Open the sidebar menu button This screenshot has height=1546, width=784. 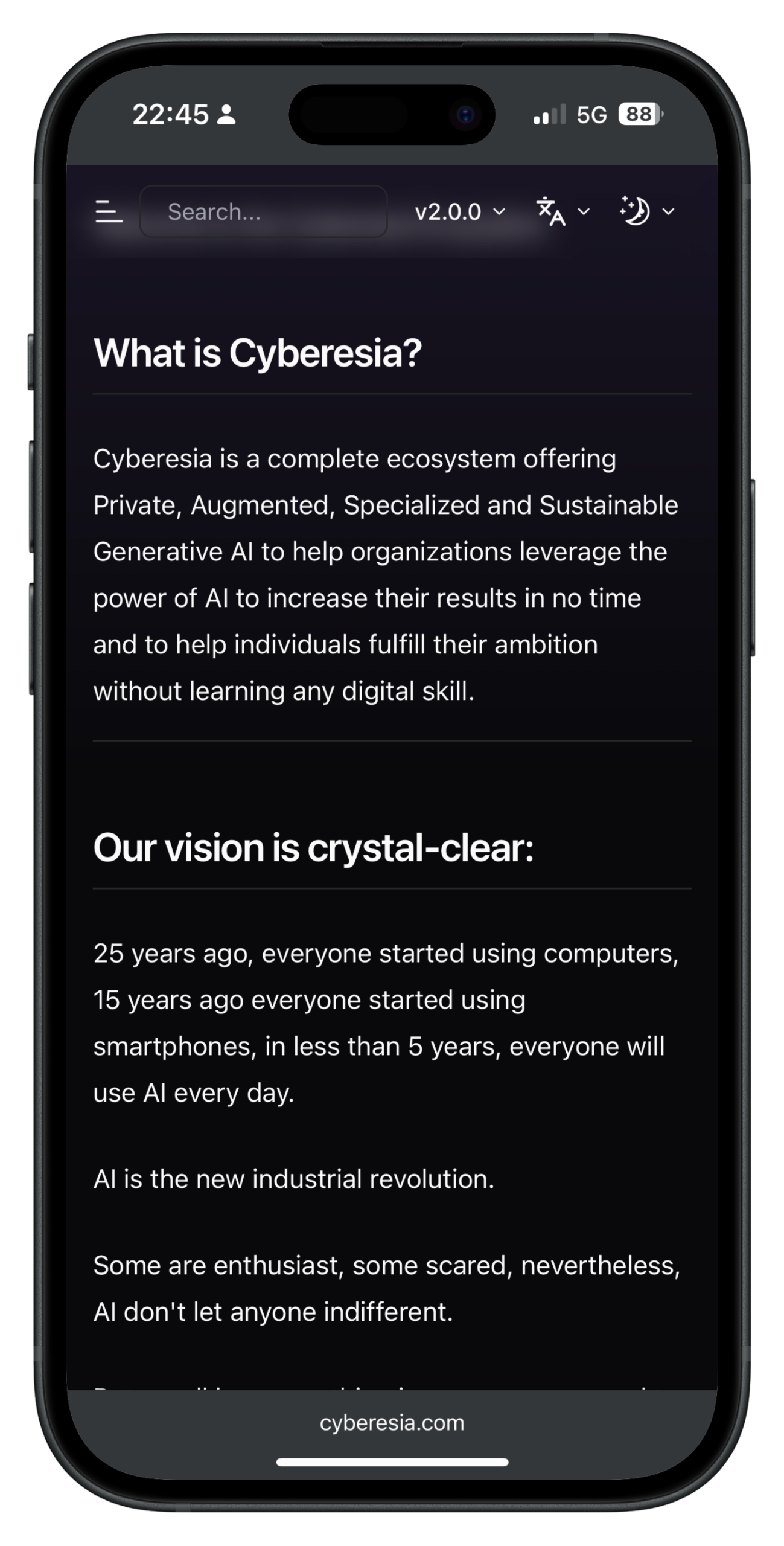(x=109, y=212)
